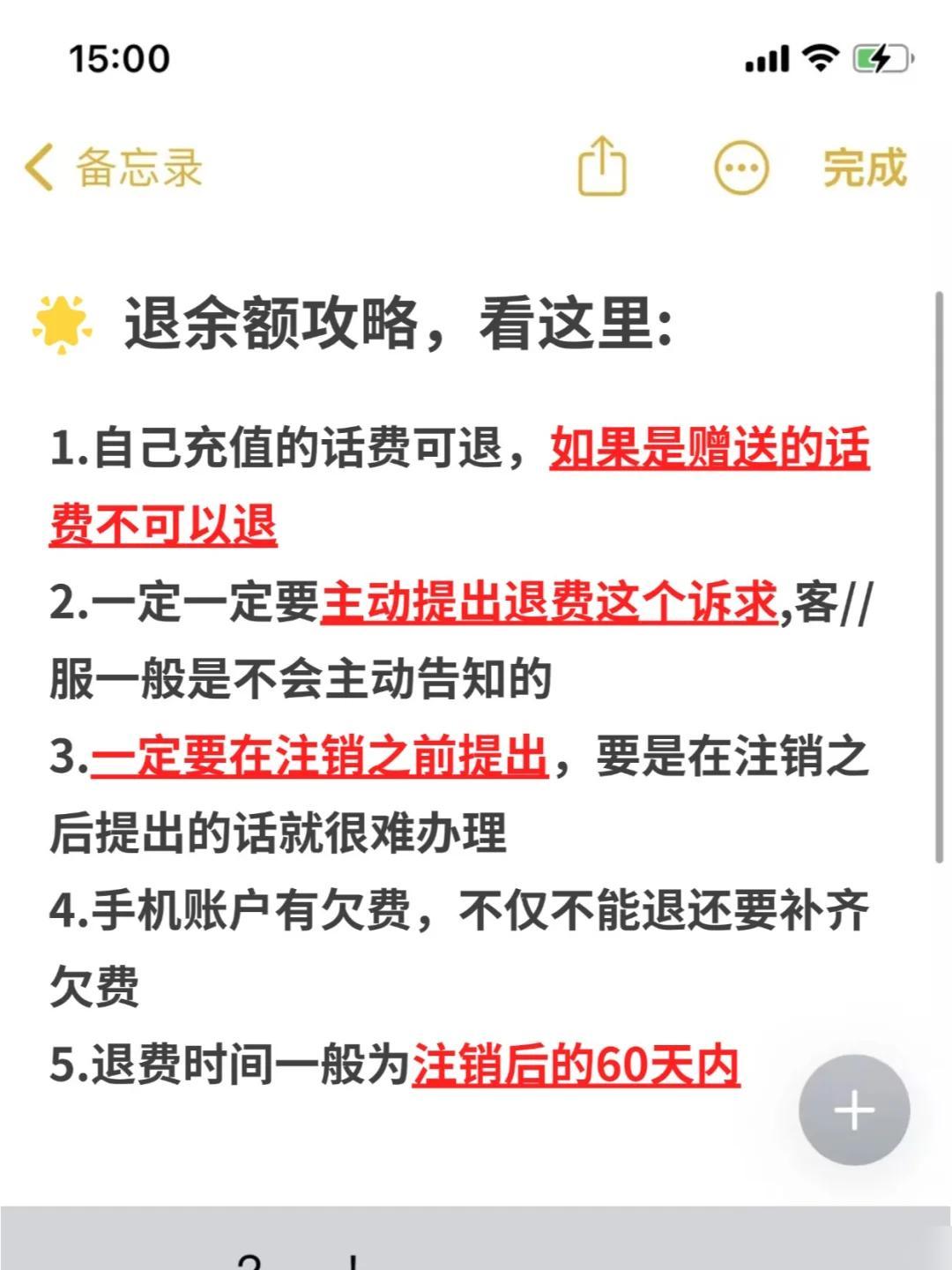Open the more options ellipsis icon
This screenshot has width=952, height=1270.
click(741, 168)
